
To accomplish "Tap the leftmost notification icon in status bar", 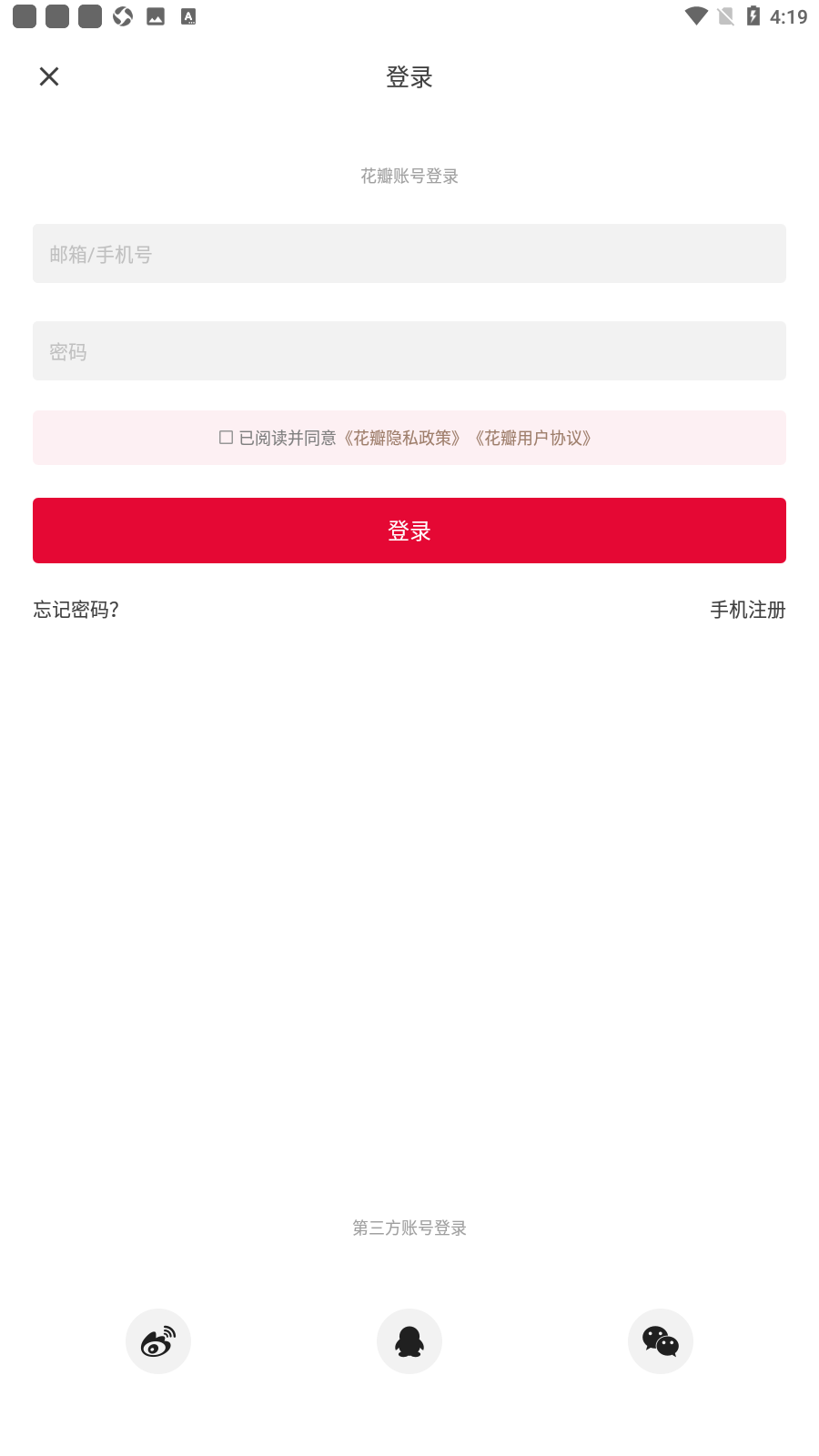I will [x=25, y=15].
